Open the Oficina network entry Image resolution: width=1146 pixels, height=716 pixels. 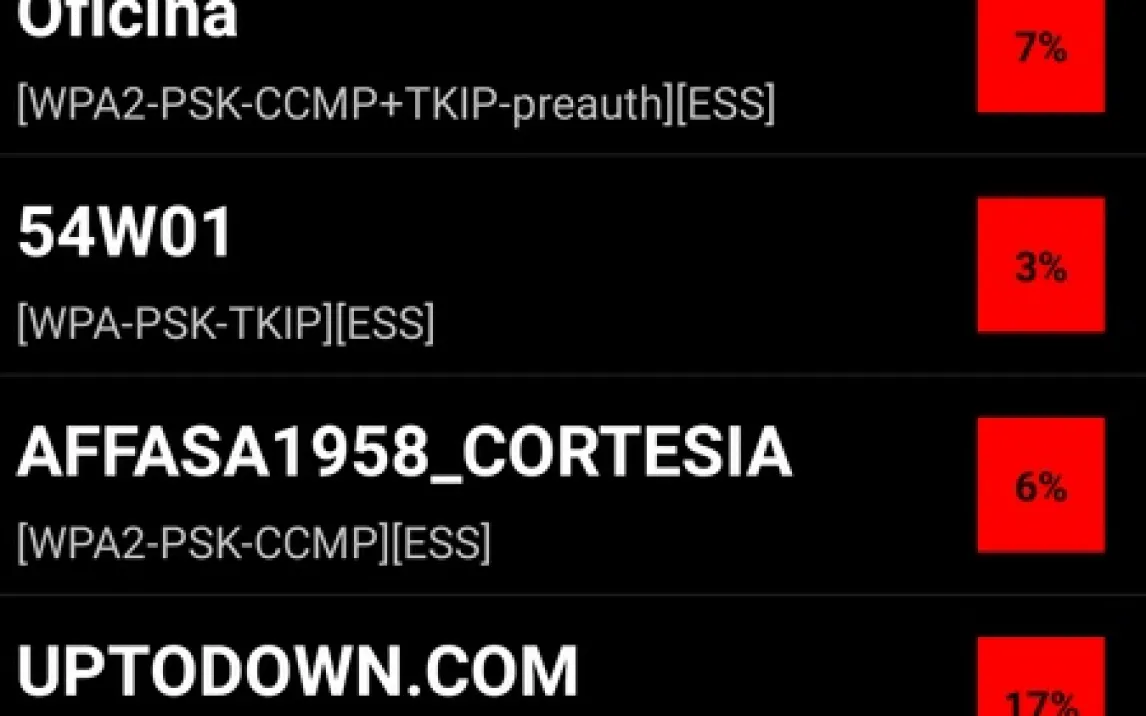coord(400,60)
